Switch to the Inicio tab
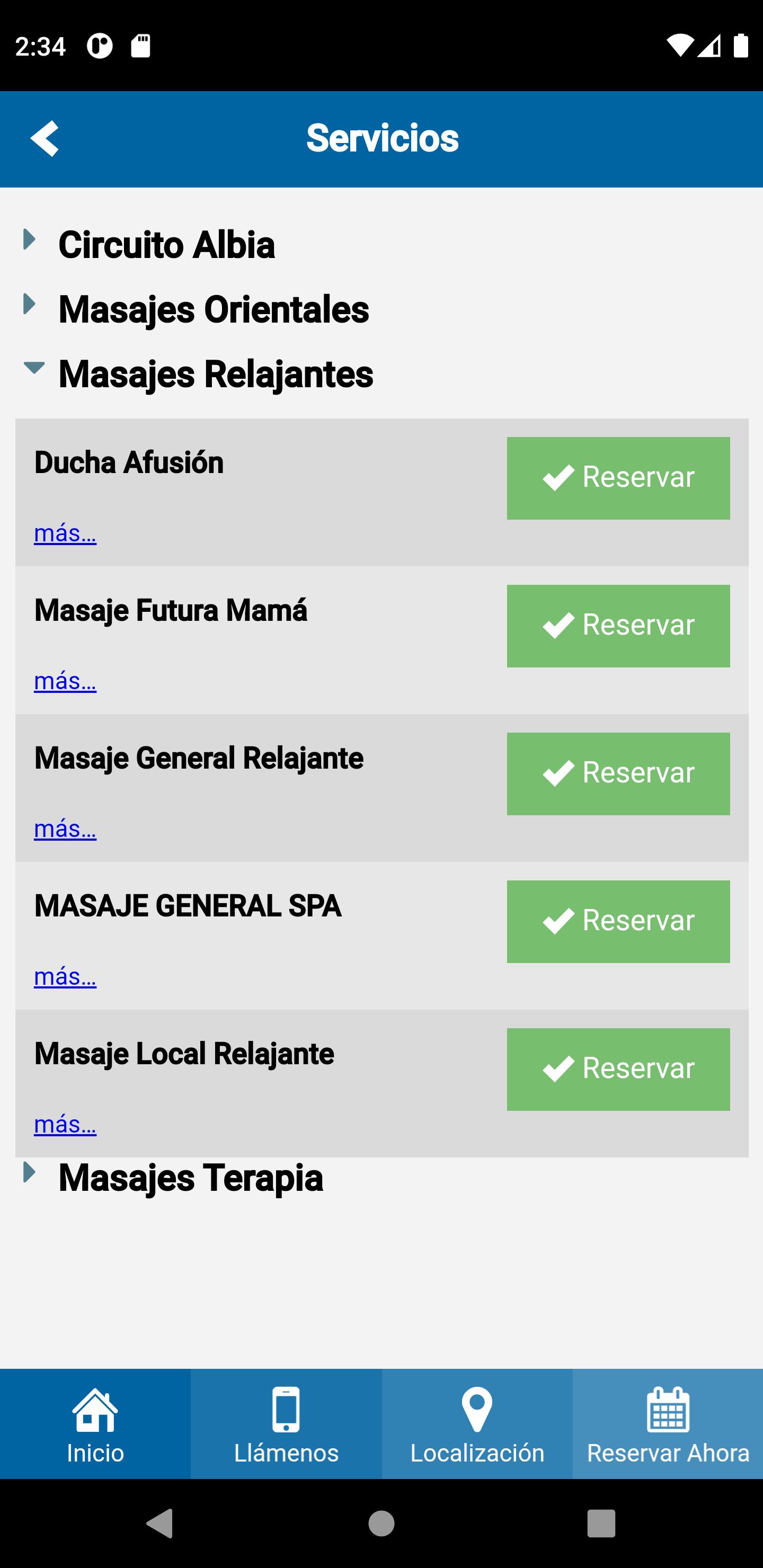Screen dimensions: 763x1568 95,1424
